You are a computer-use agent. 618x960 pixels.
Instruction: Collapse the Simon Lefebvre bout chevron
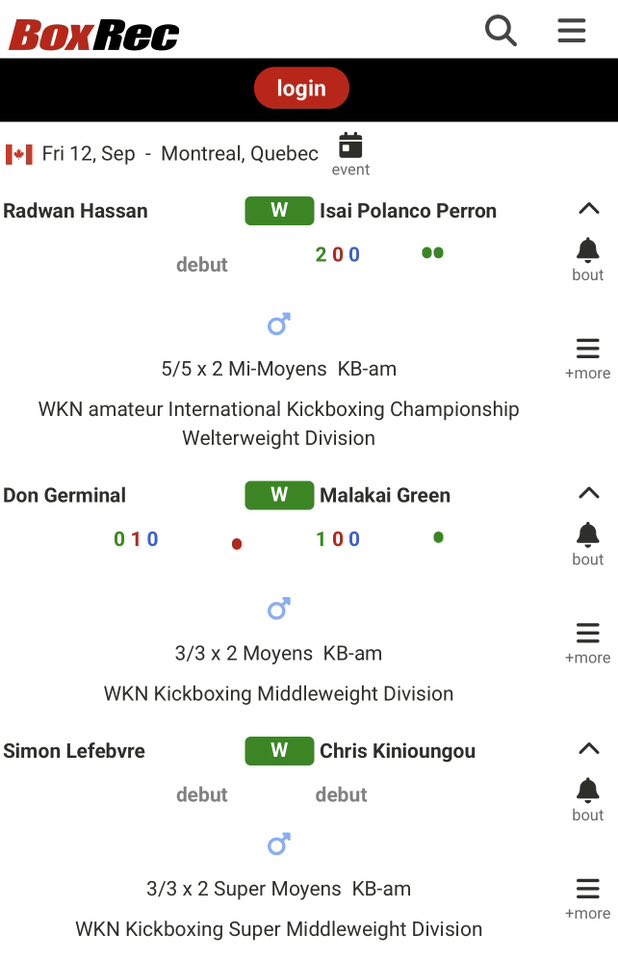(588, 749)
